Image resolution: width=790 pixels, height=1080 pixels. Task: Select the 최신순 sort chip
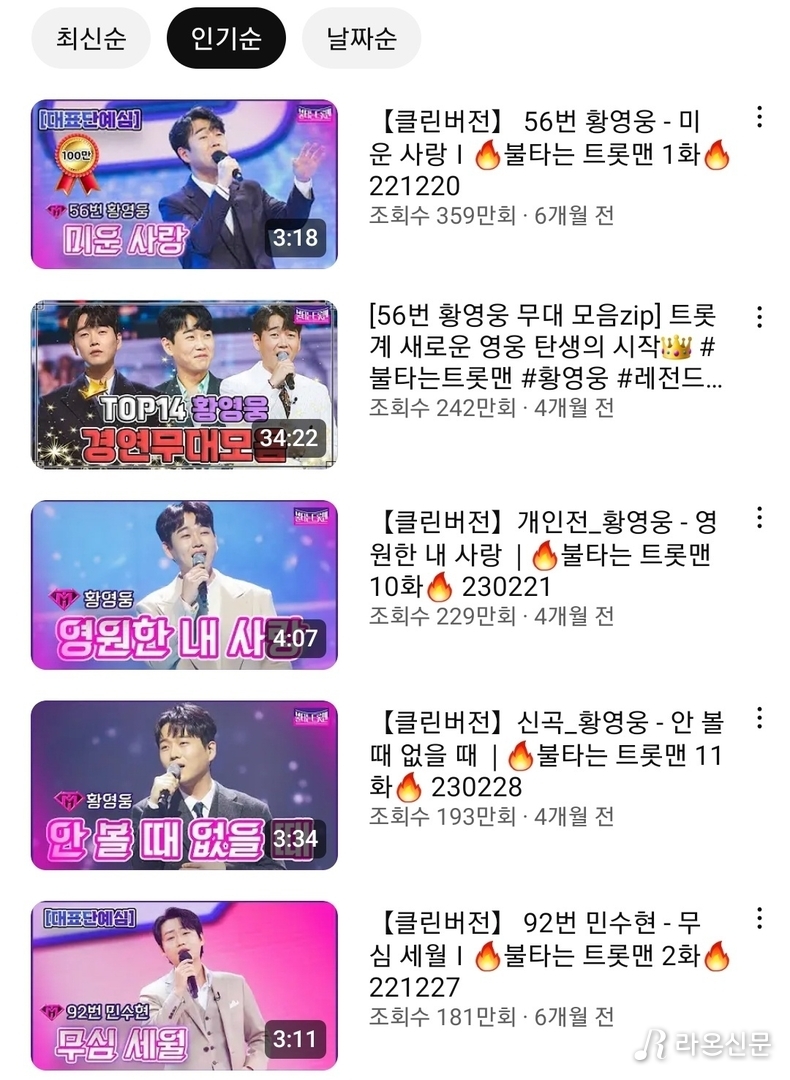tap(90, 38)
